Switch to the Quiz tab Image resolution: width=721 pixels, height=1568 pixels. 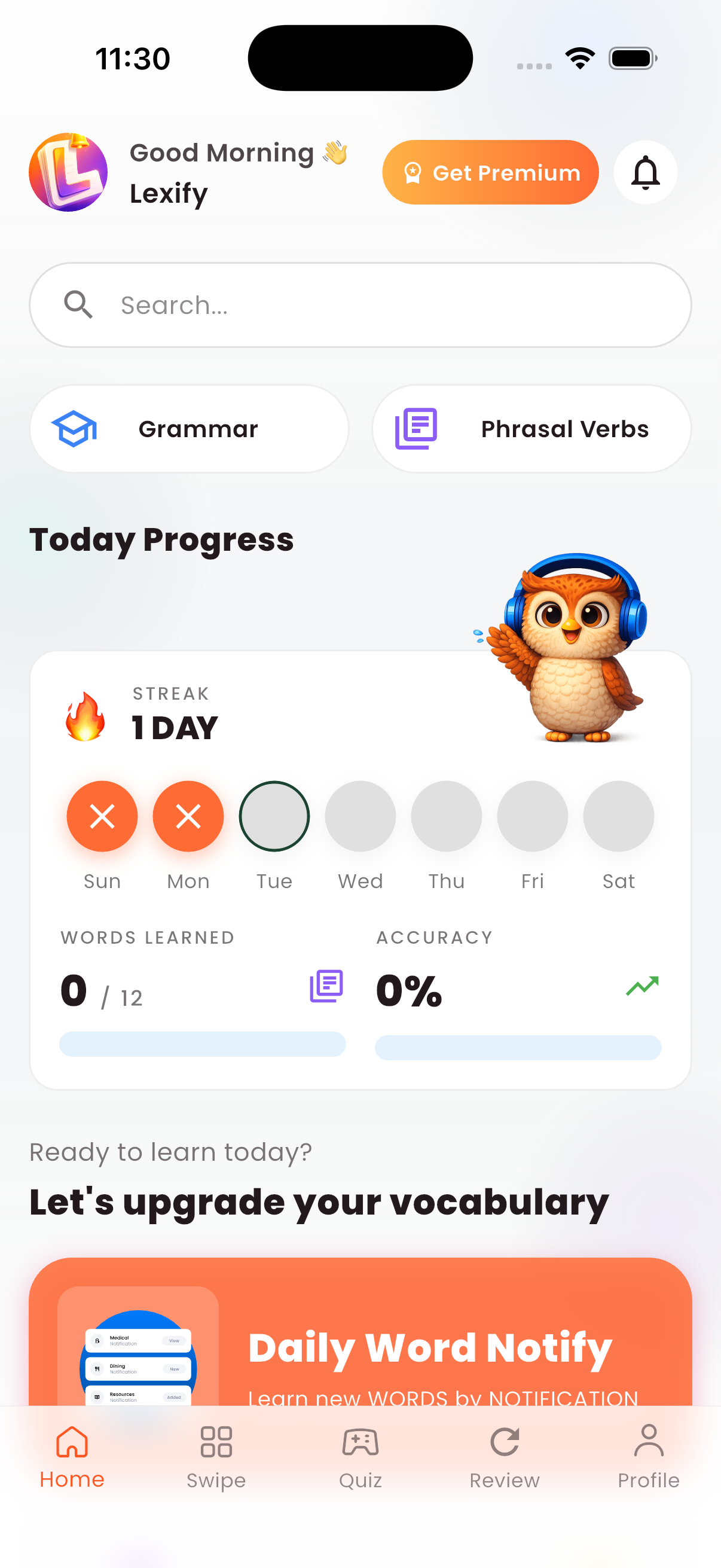(360, 1457)
